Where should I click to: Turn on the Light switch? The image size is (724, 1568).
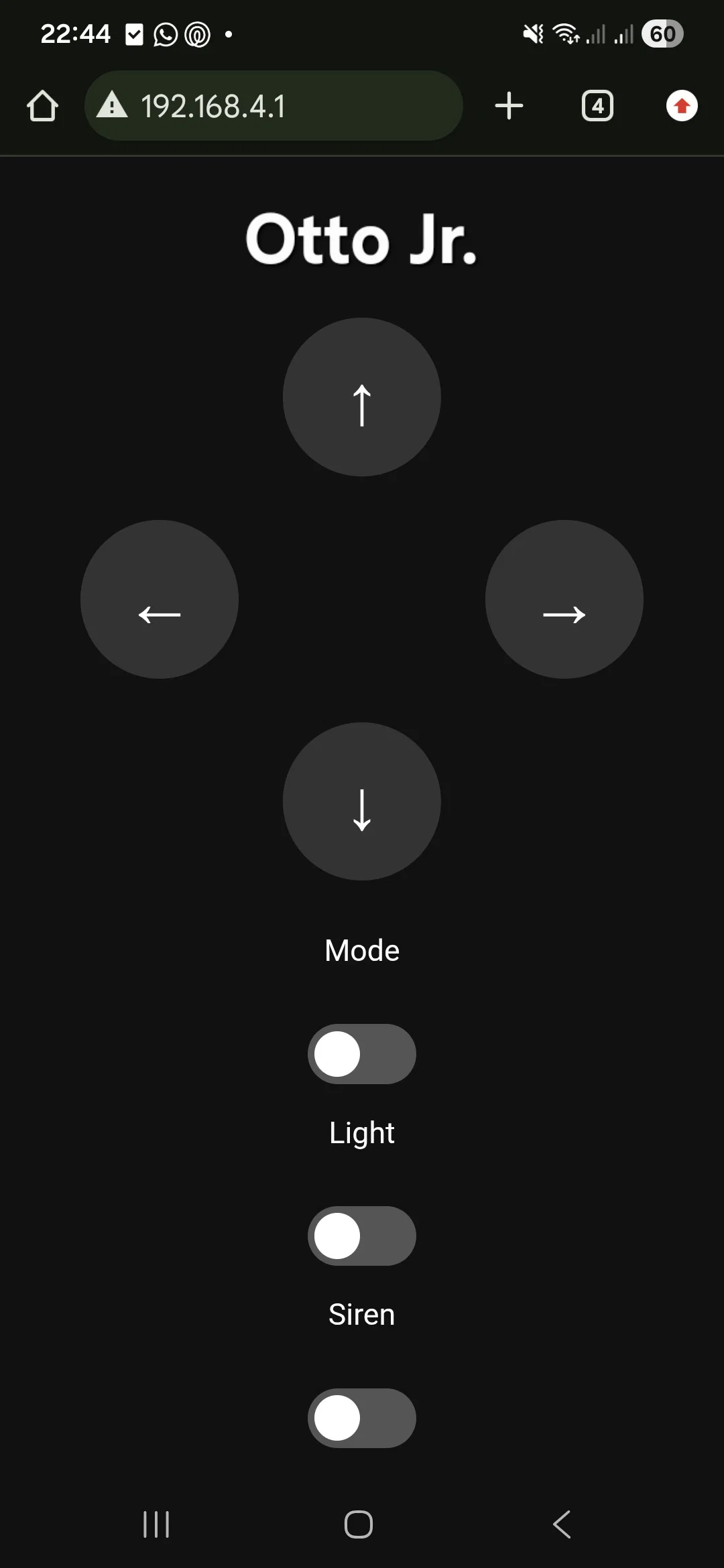(361, 1236)
